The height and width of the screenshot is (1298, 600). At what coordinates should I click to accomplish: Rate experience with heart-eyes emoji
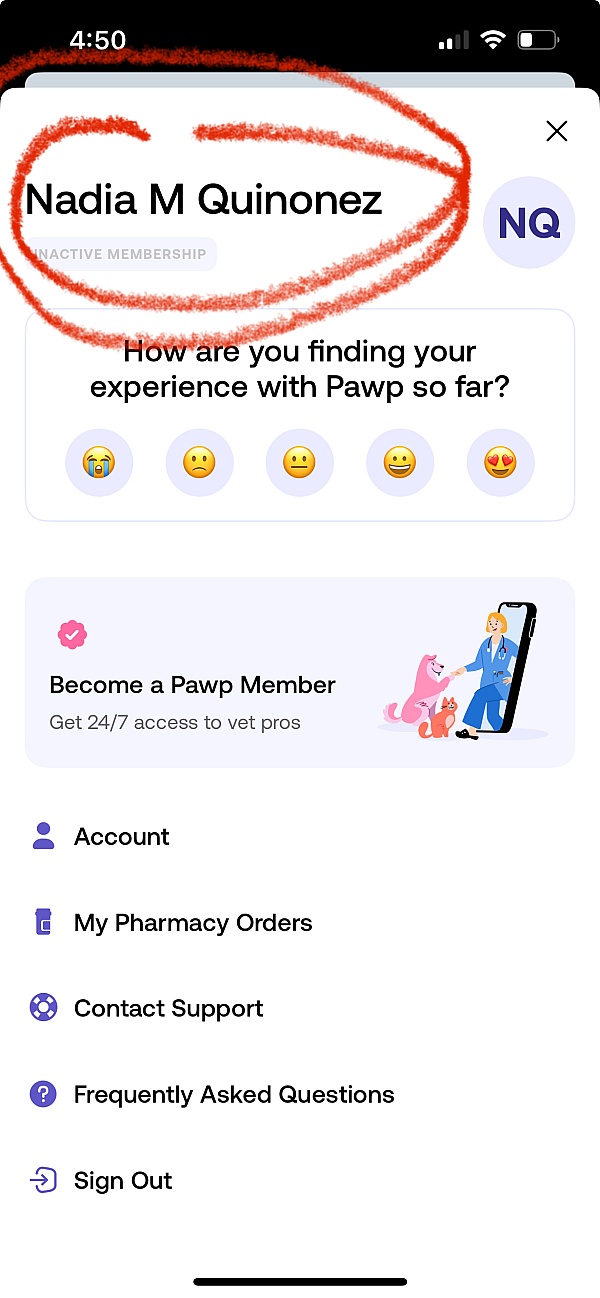pyautogui.click(x=500, y=463)
